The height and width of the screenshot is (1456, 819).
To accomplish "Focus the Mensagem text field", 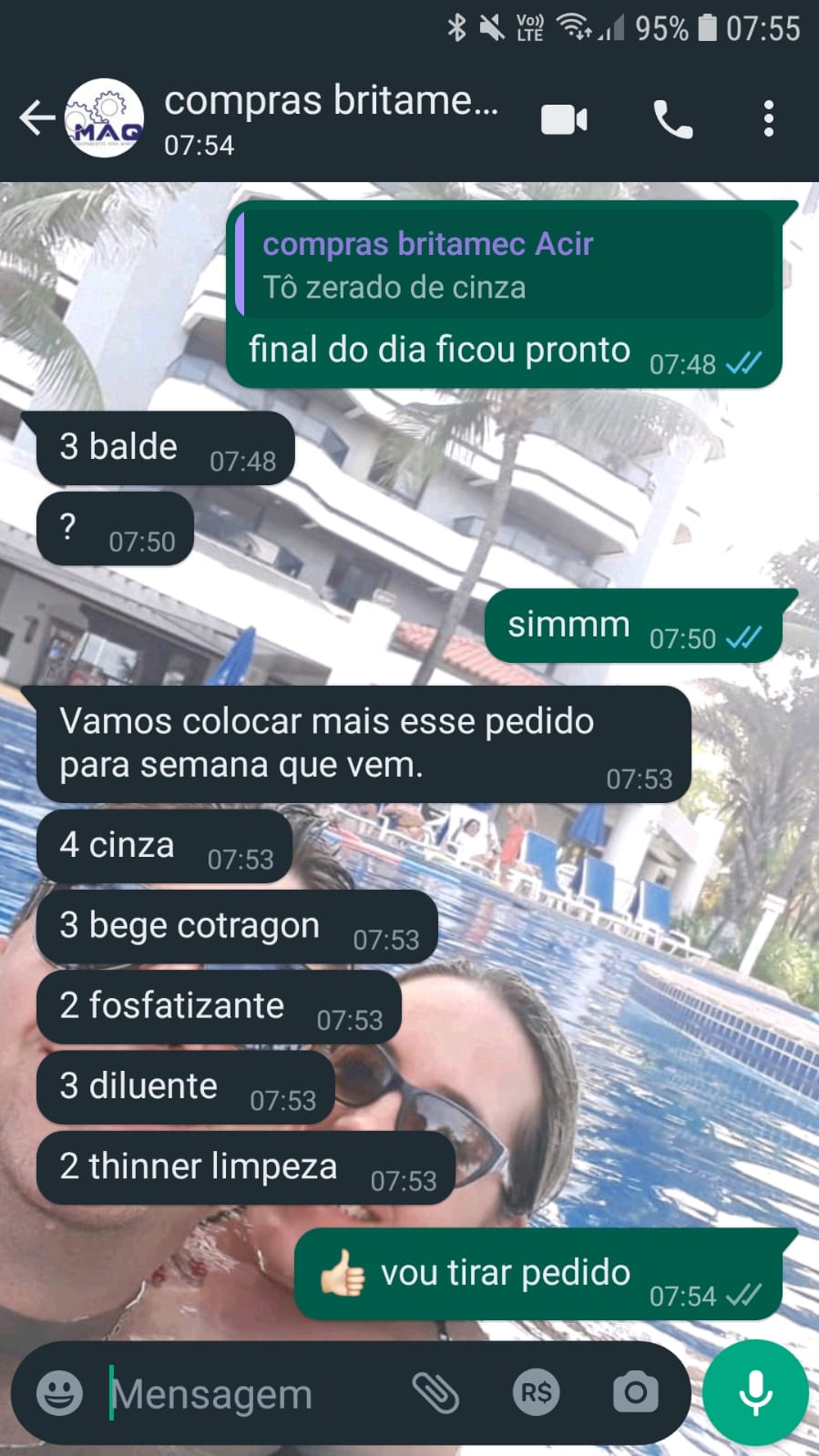I will point(246,1393).
